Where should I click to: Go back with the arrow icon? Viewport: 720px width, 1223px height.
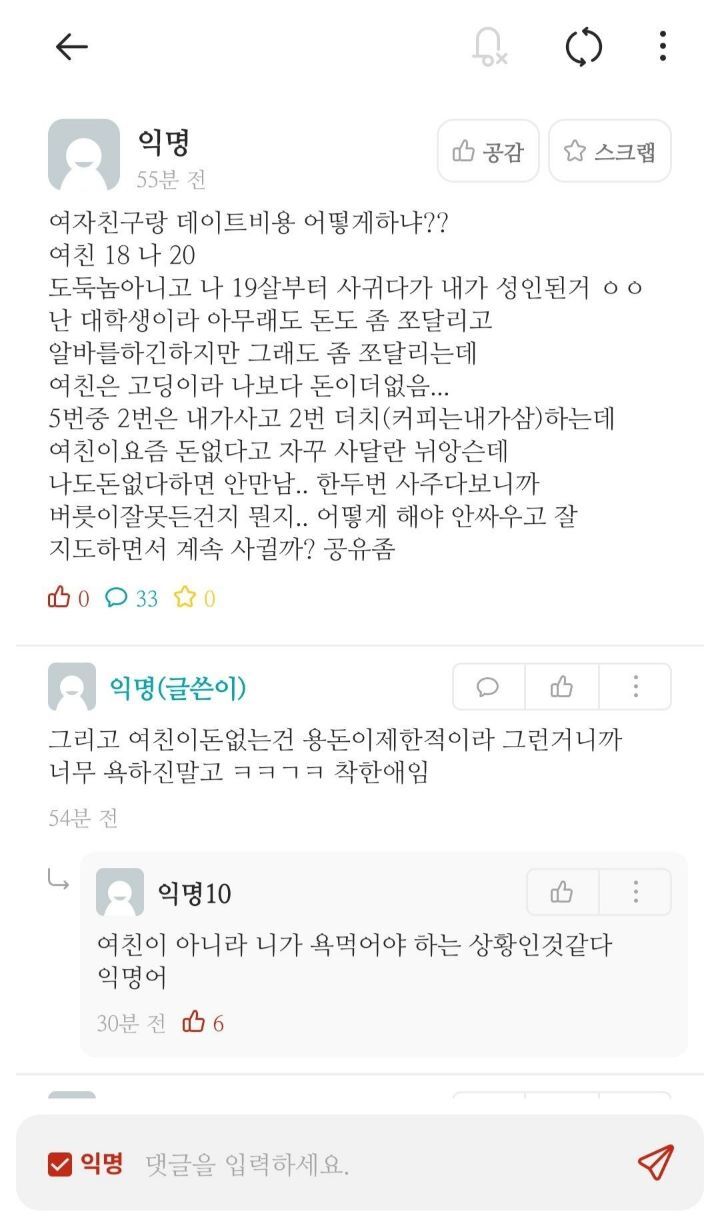coord(72,47)
